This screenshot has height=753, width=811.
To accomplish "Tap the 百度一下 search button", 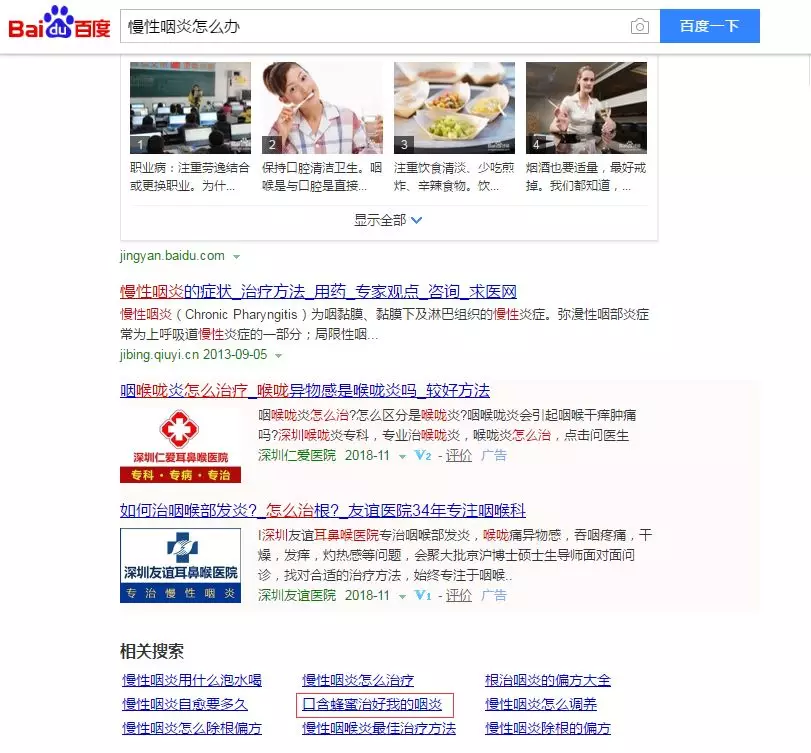I will click(709, 27).
